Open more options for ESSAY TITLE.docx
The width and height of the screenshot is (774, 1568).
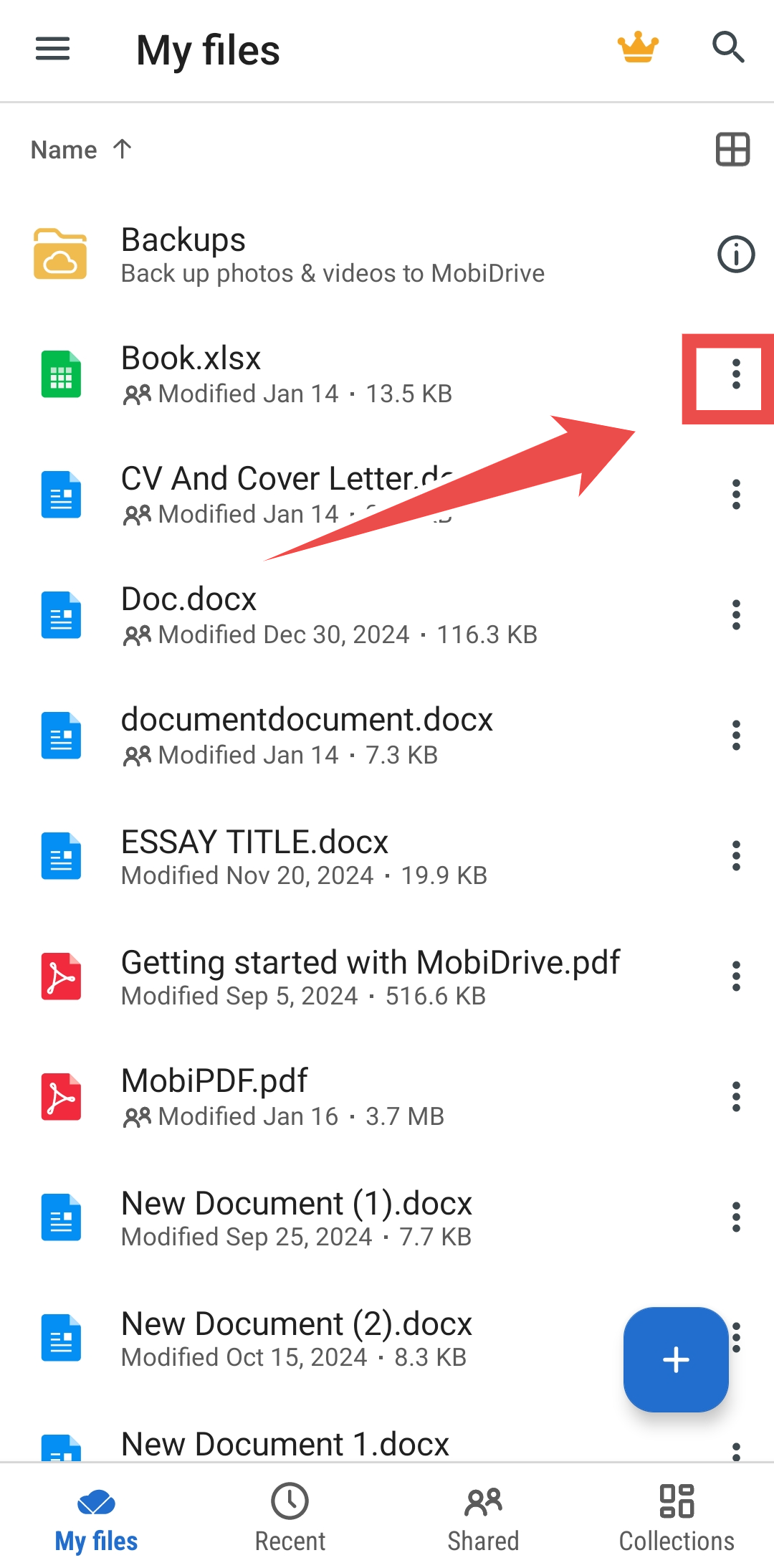736,856
